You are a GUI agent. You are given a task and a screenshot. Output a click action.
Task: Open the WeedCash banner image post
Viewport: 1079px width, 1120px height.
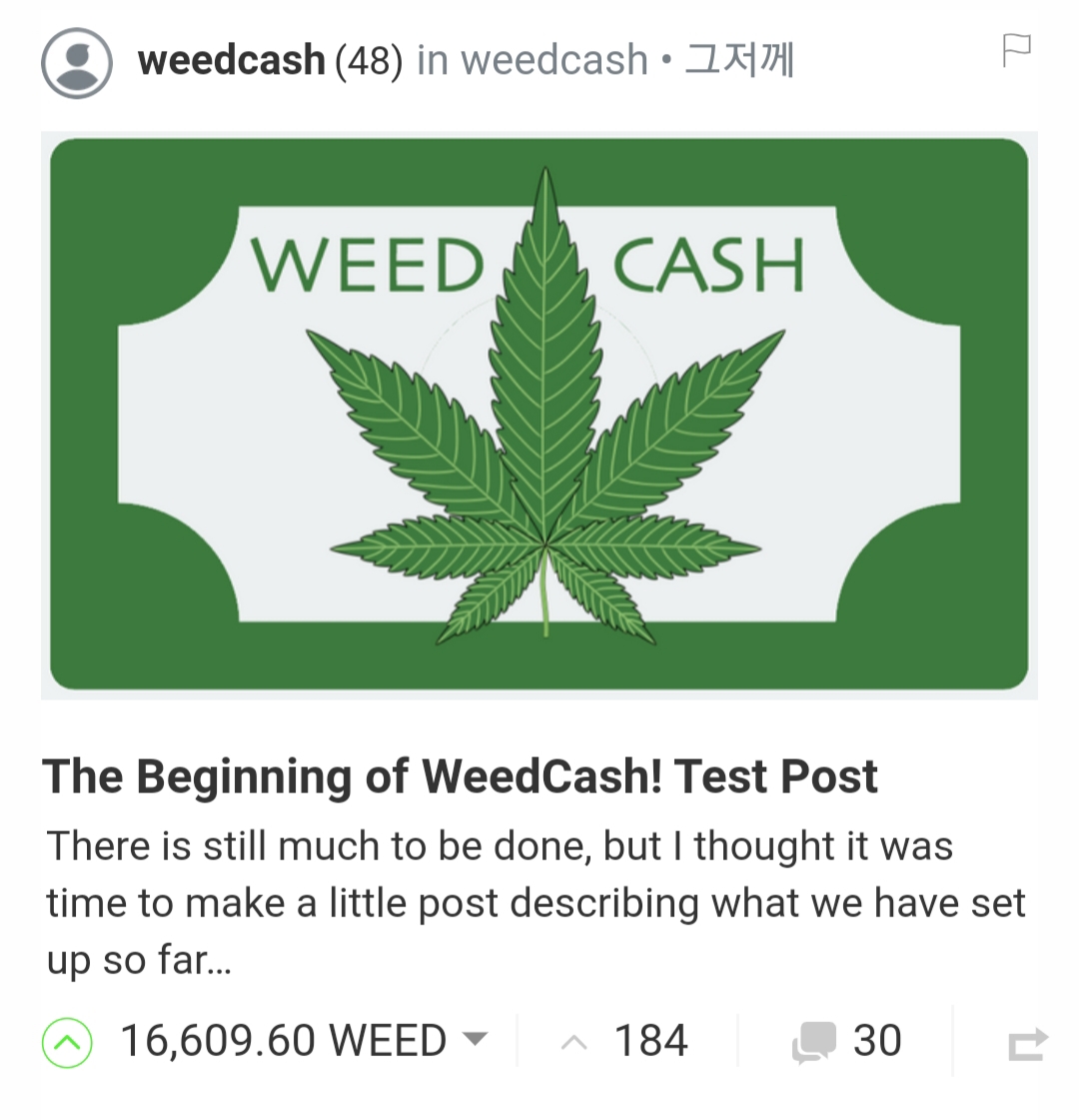click(539, 415)
